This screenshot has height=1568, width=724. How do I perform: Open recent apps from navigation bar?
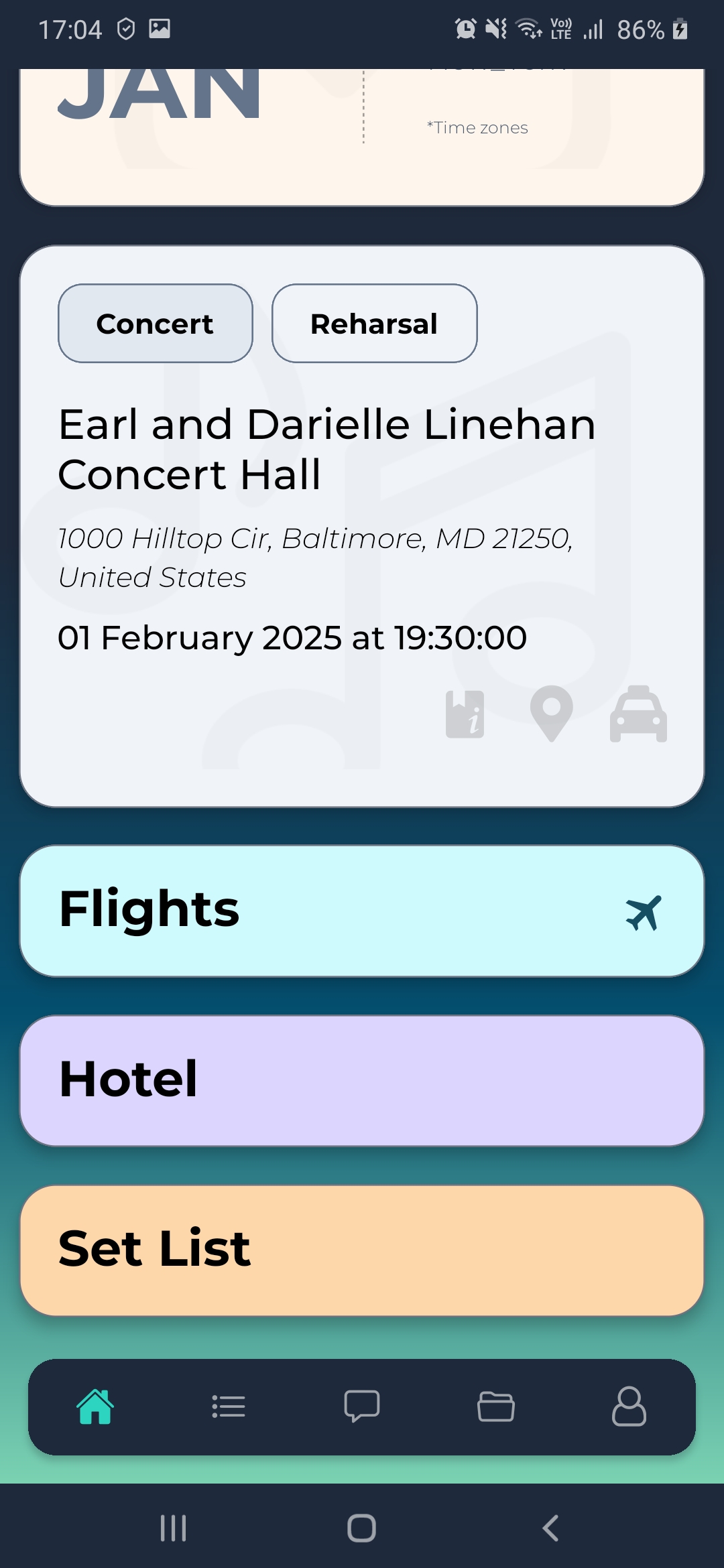173,1528
